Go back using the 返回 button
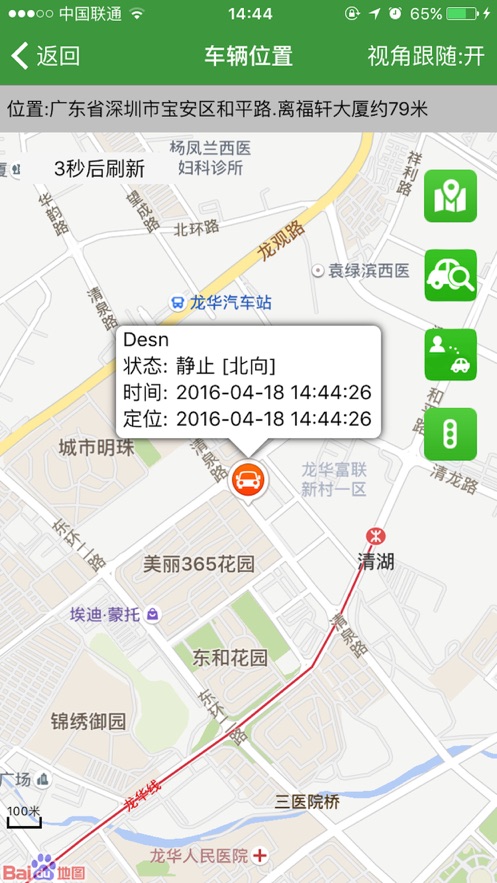This screenshot has height=883, width=497. coord(46,56)
